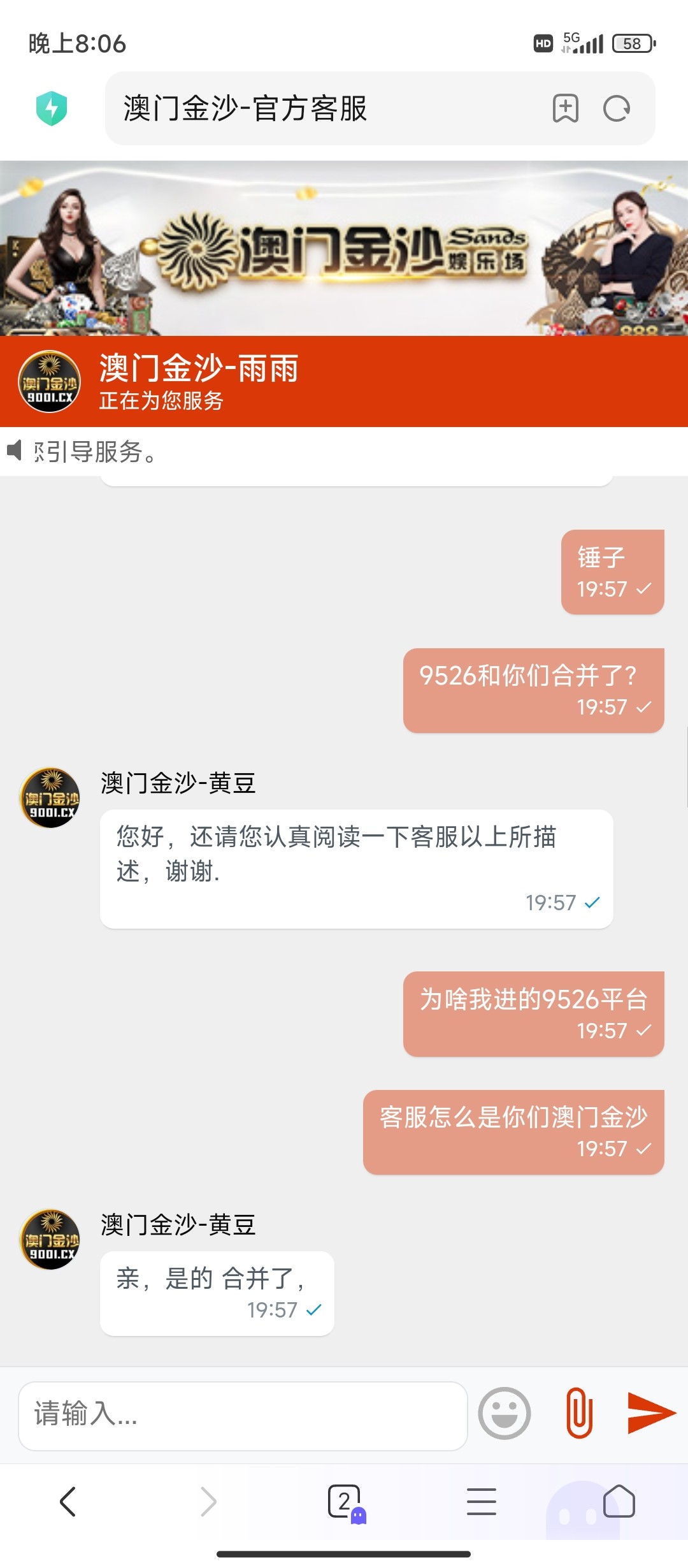Open the address bar with 澳门金沙-官方客服
The height and width of the screenshot is (1568, 688).
click(x=319, y=108)
